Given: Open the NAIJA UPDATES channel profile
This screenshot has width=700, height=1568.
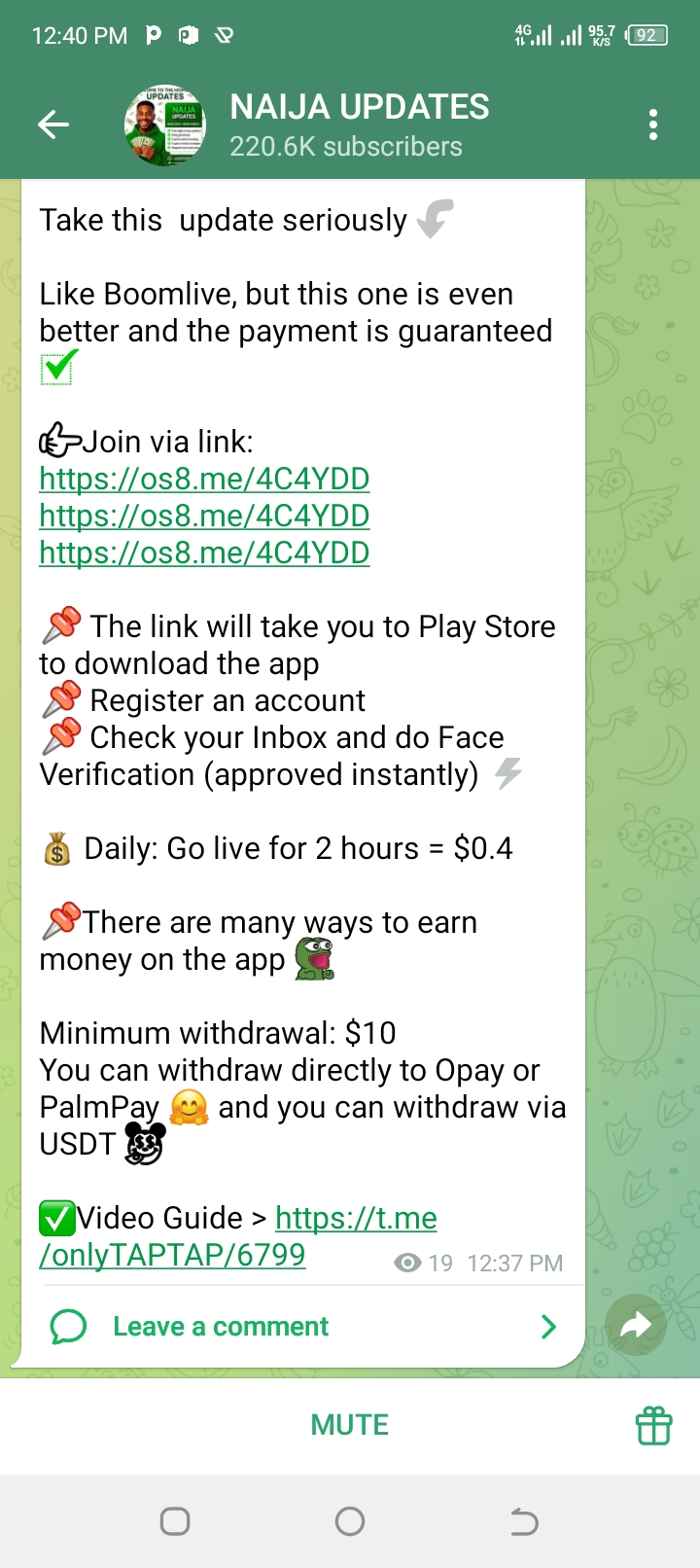Looking at the screenshot, I should pos(359,125).
